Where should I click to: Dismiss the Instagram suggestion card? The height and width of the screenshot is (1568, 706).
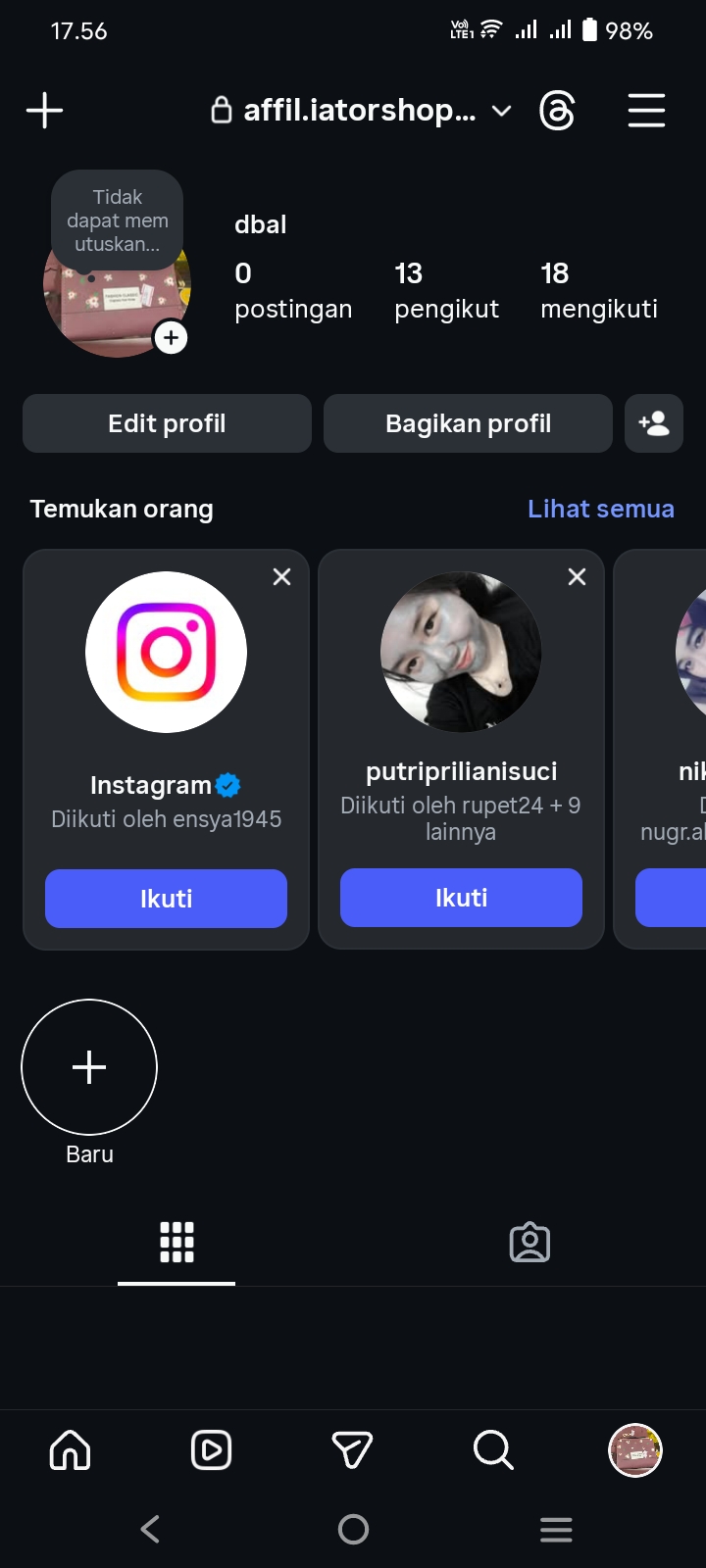click(x=281, y=577)
